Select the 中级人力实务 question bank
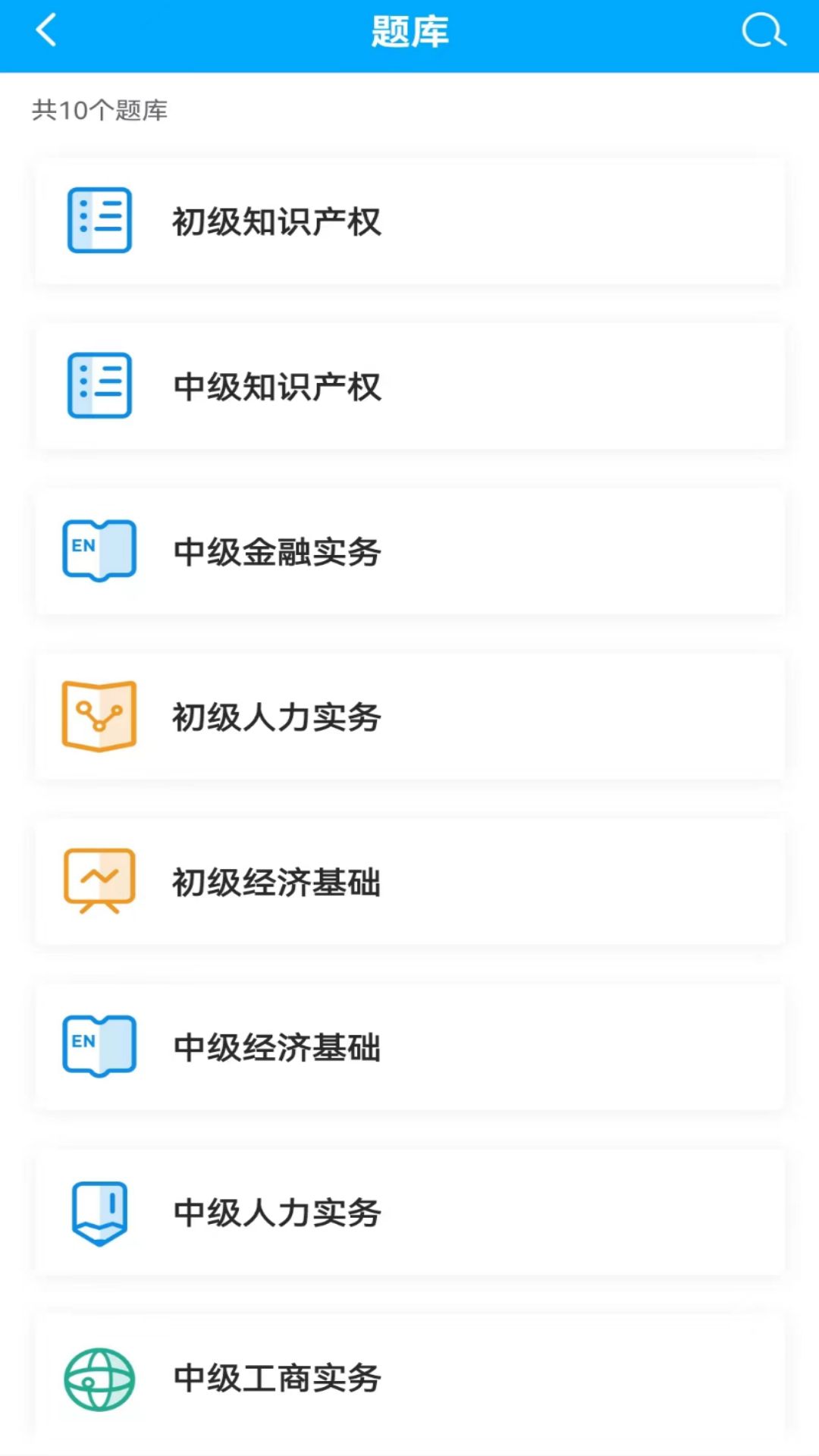Image resolution: width=819 pixels, height=1456 pixels. pos(409,1212)
